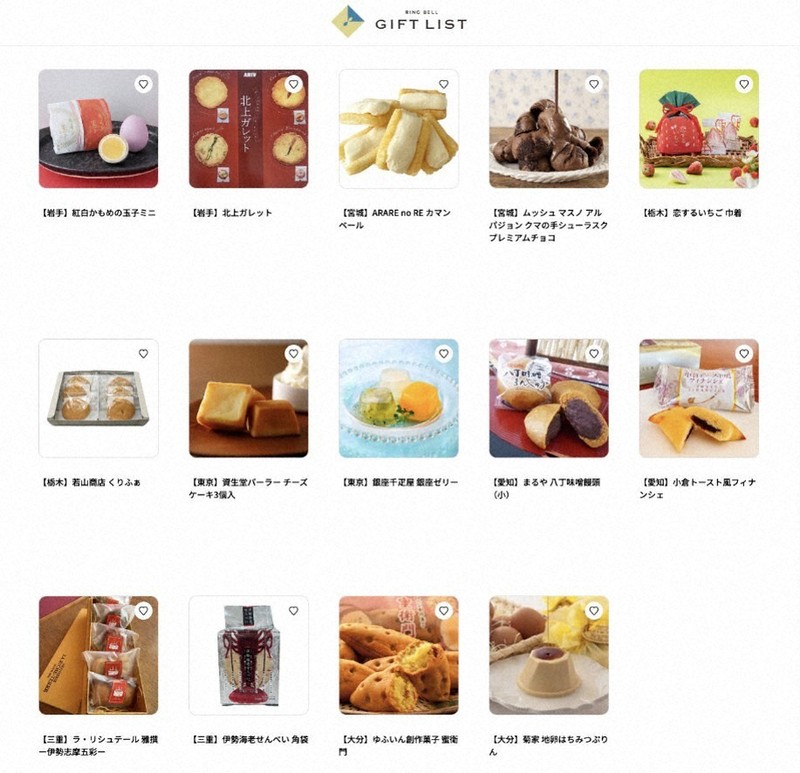Open the ラ・リシュテール 雅撰 gift card
Screen dimensions: 800x773
click(x=98, y=655)
